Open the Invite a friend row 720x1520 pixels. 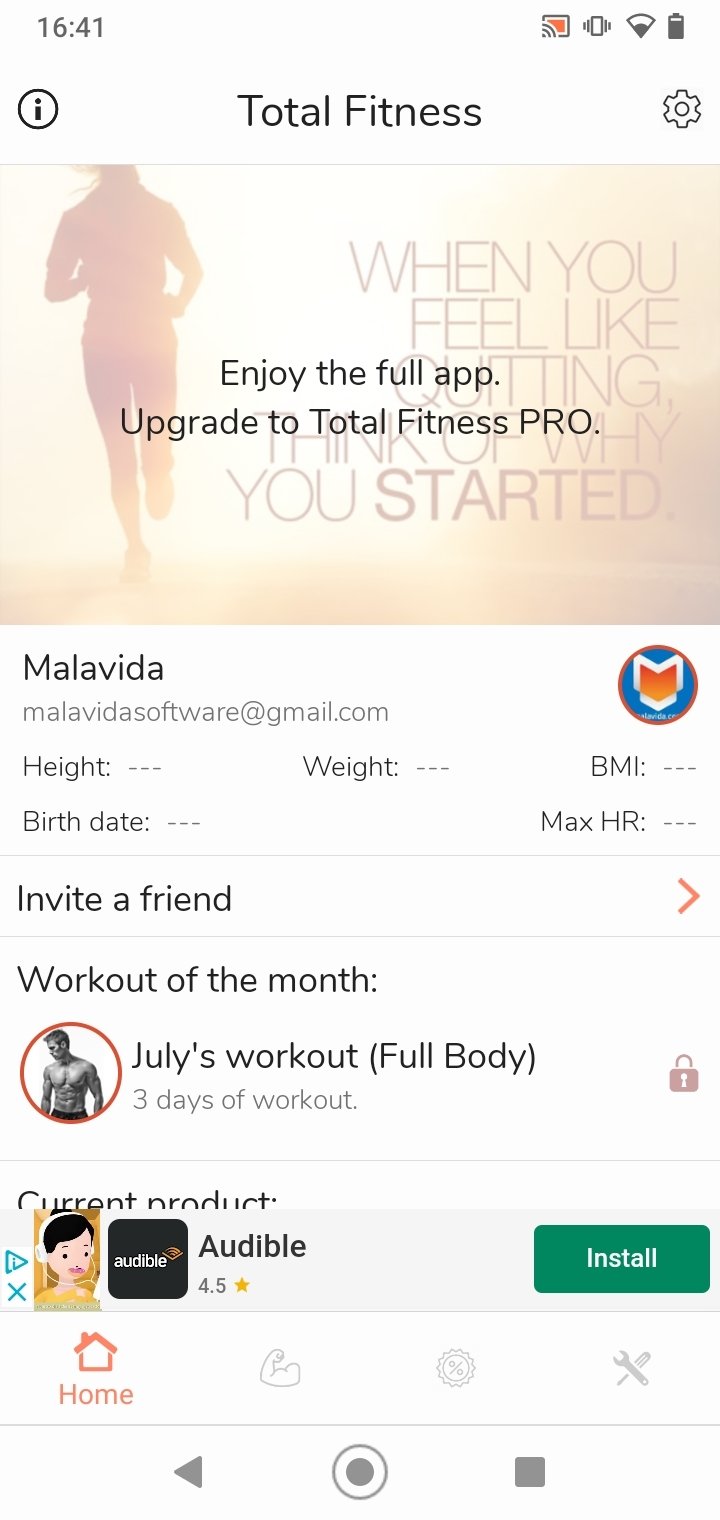[x=360, y=897]
